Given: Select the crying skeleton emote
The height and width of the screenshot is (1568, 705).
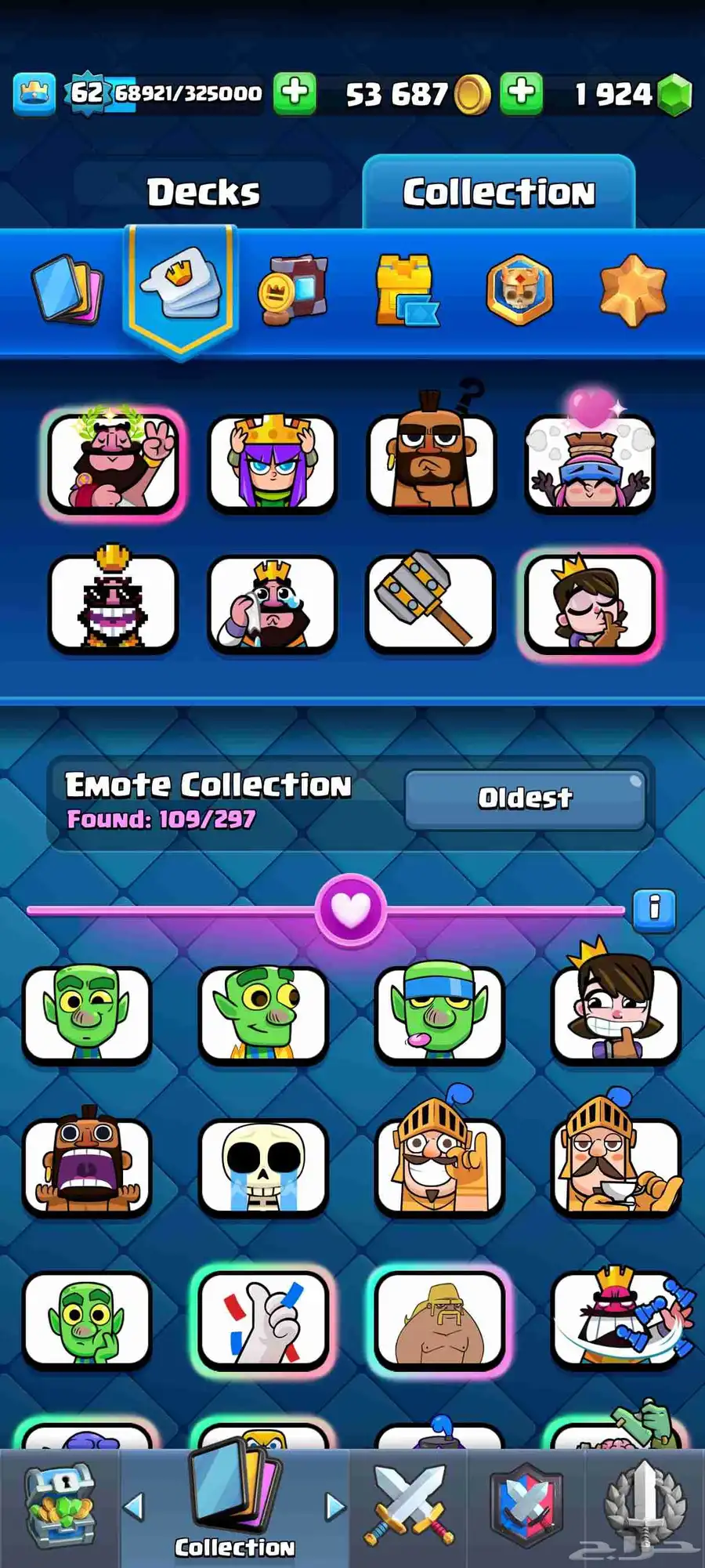Looking at the screenshot, I should [263, 1167].
